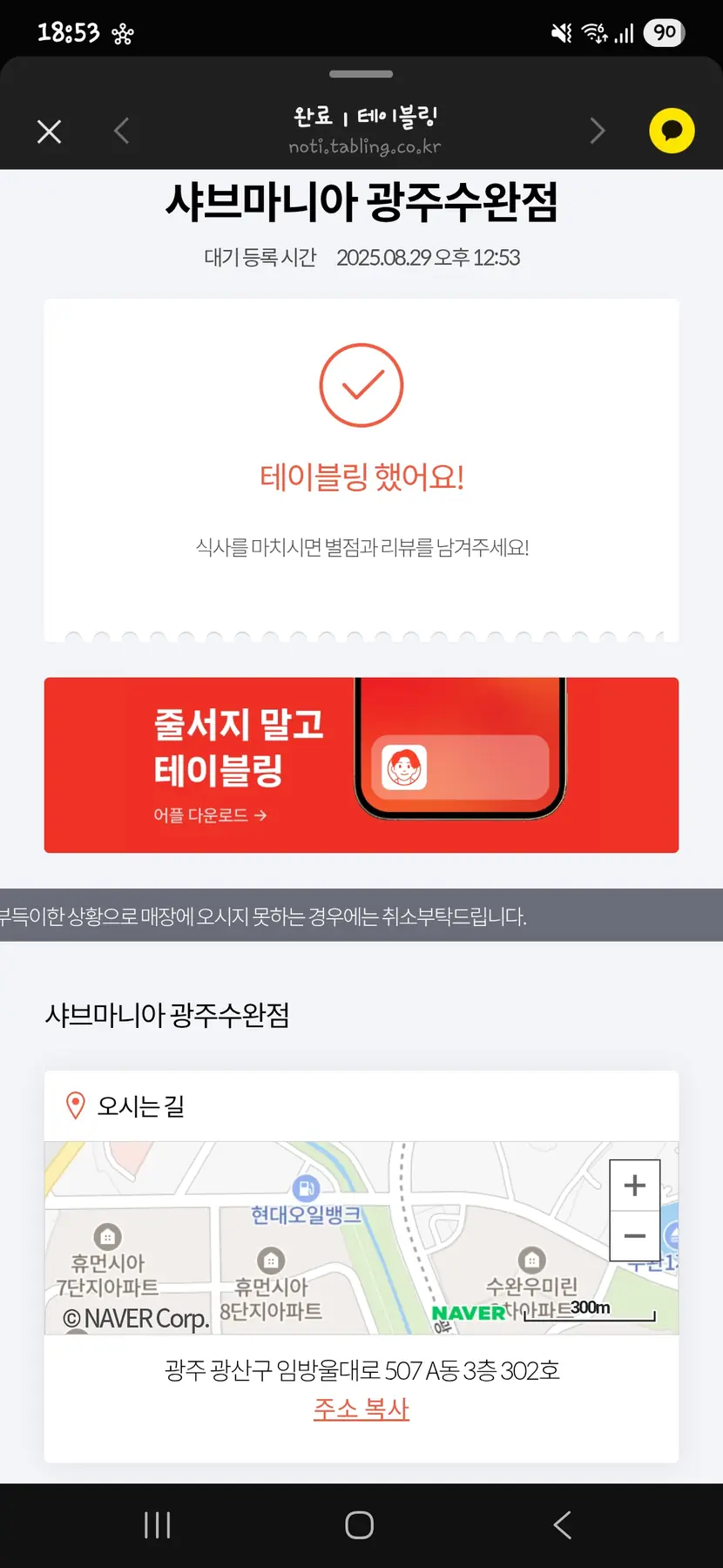Screen dimensions: 723x1568
Task: Go back to the previous page
Action: pyautogui.click(x=122, y=132)
